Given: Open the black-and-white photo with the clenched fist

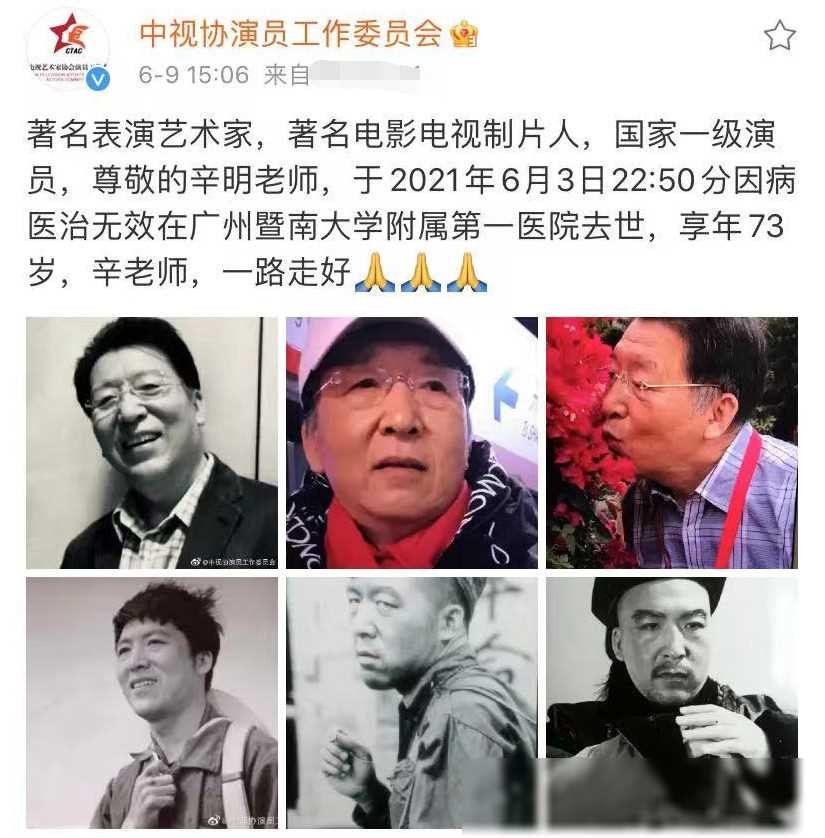Looking at the screenshot, I should (x=412, y=702).
